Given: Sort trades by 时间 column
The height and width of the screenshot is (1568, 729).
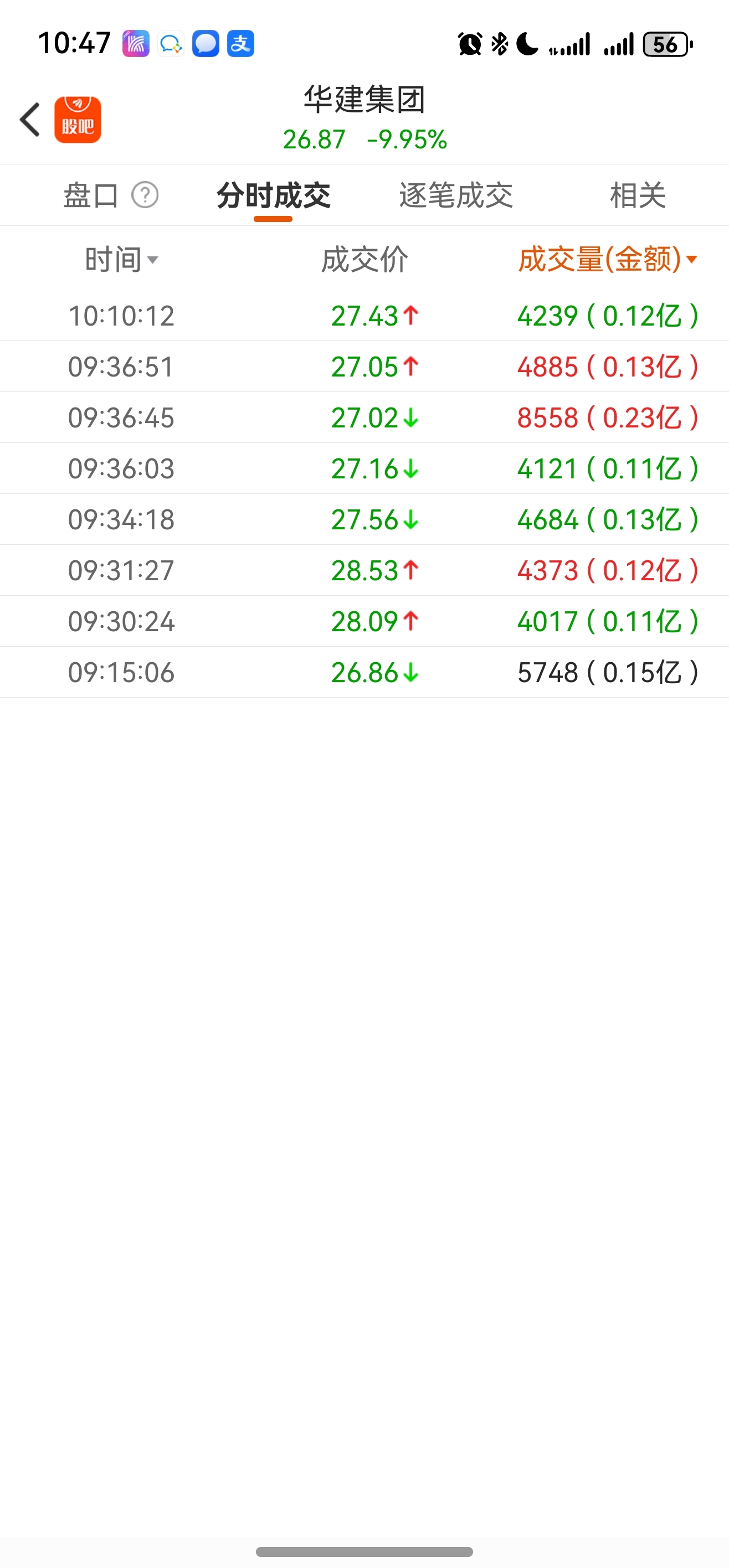Looking at the screenshot, I should point(121,260).
